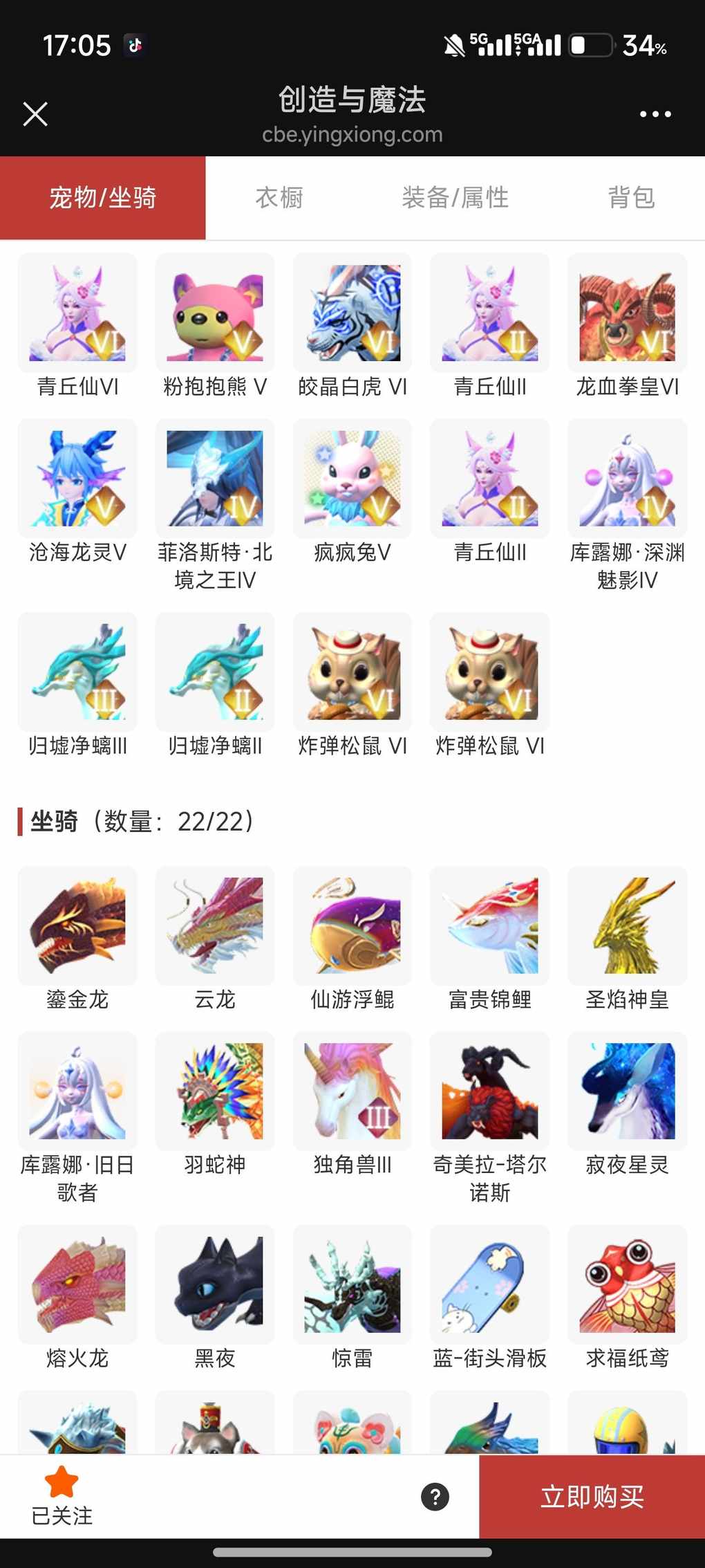
Task: Select the 鎏金龙 mount
Action: click(77, 926)
